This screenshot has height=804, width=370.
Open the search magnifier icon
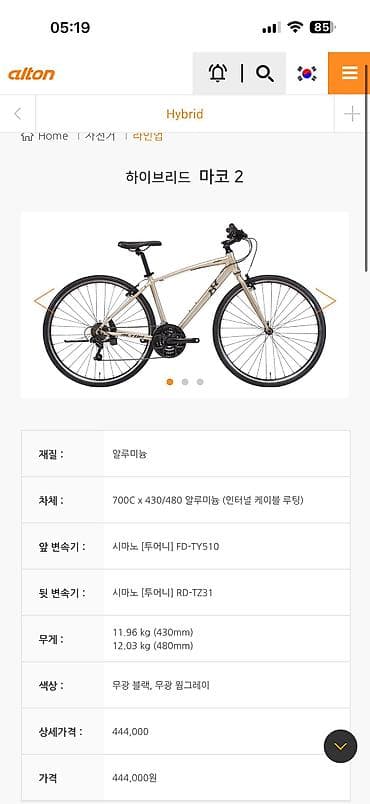(x=264, y=73)
